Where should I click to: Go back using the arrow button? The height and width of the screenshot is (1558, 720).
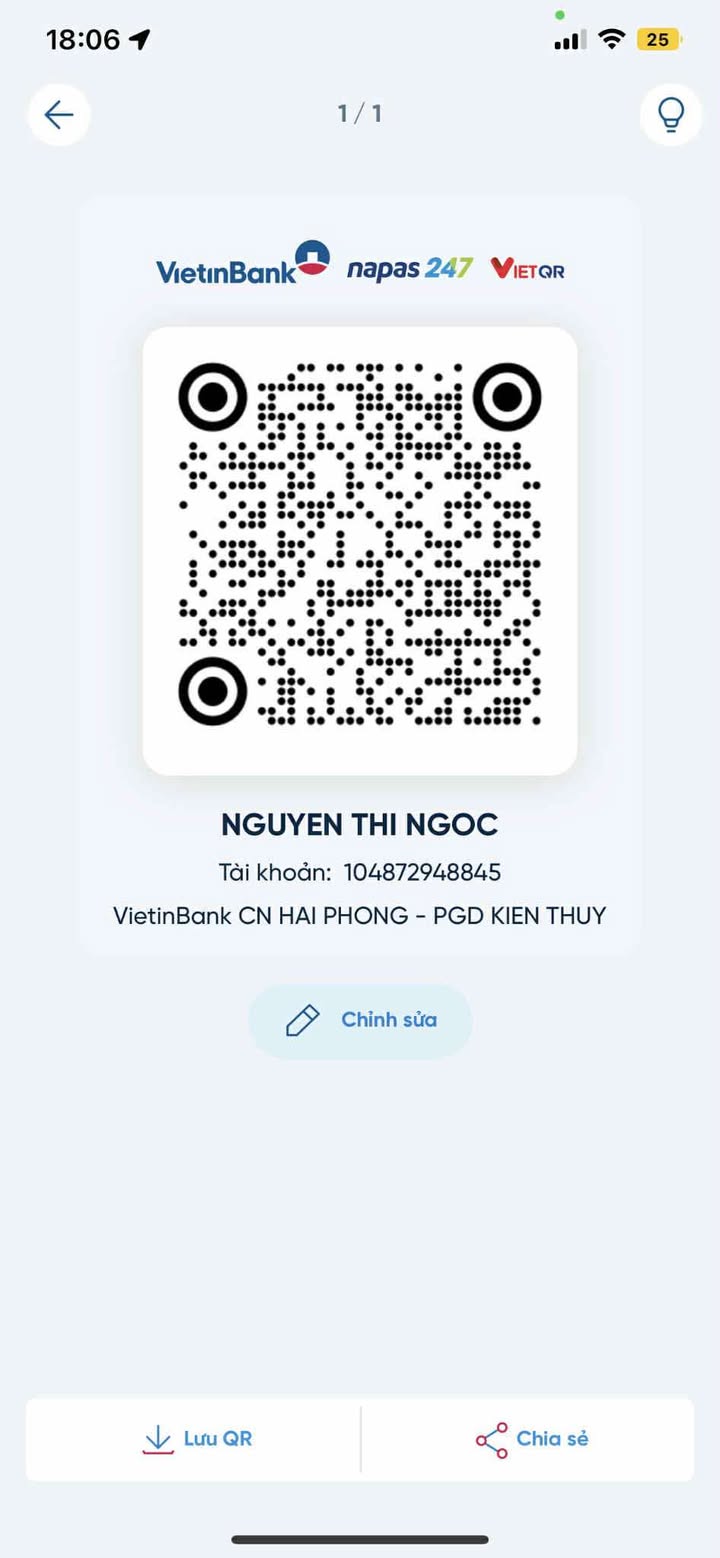(x=59, y=115)
